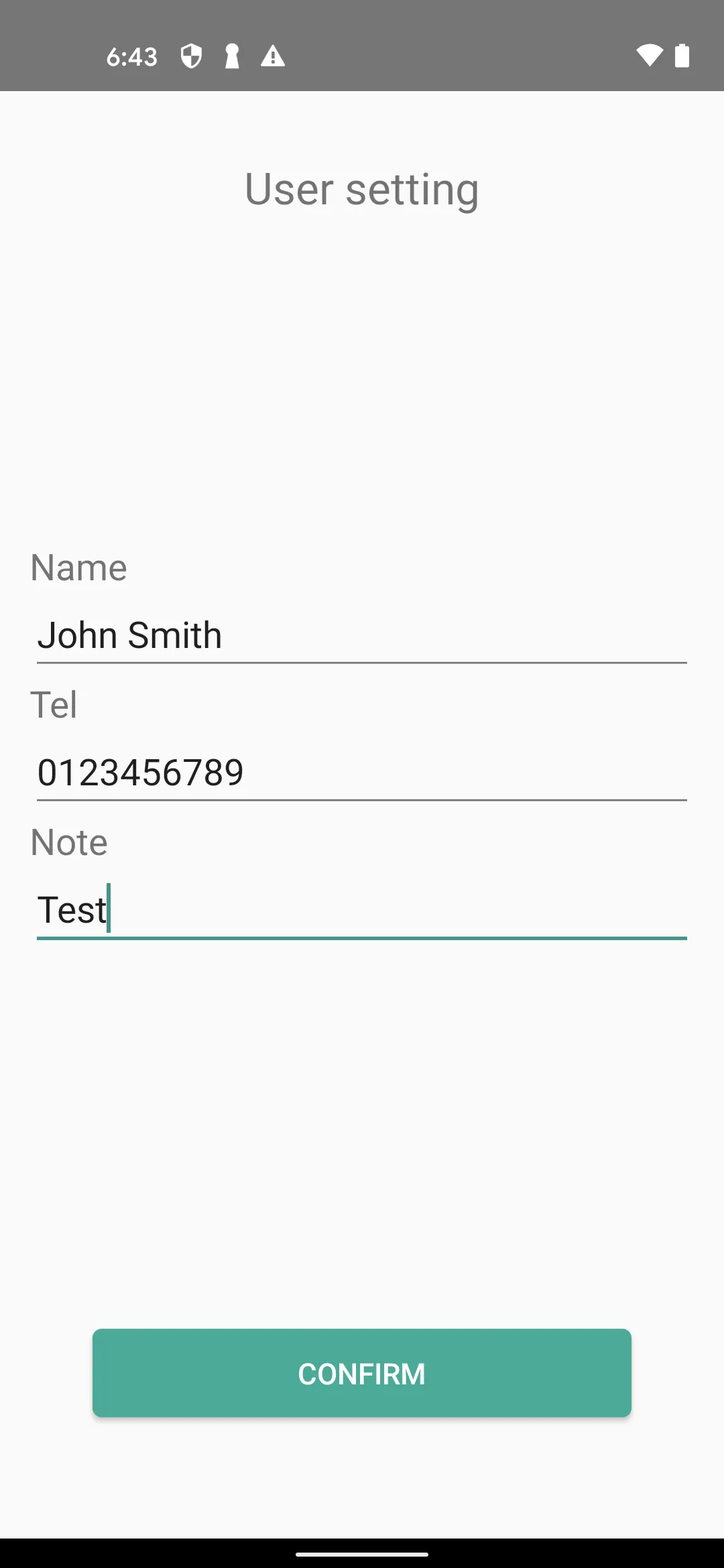The height and width of the screenshot is (1568, 724).
Task: Tap the Note field label
Action: click(69, 843)
